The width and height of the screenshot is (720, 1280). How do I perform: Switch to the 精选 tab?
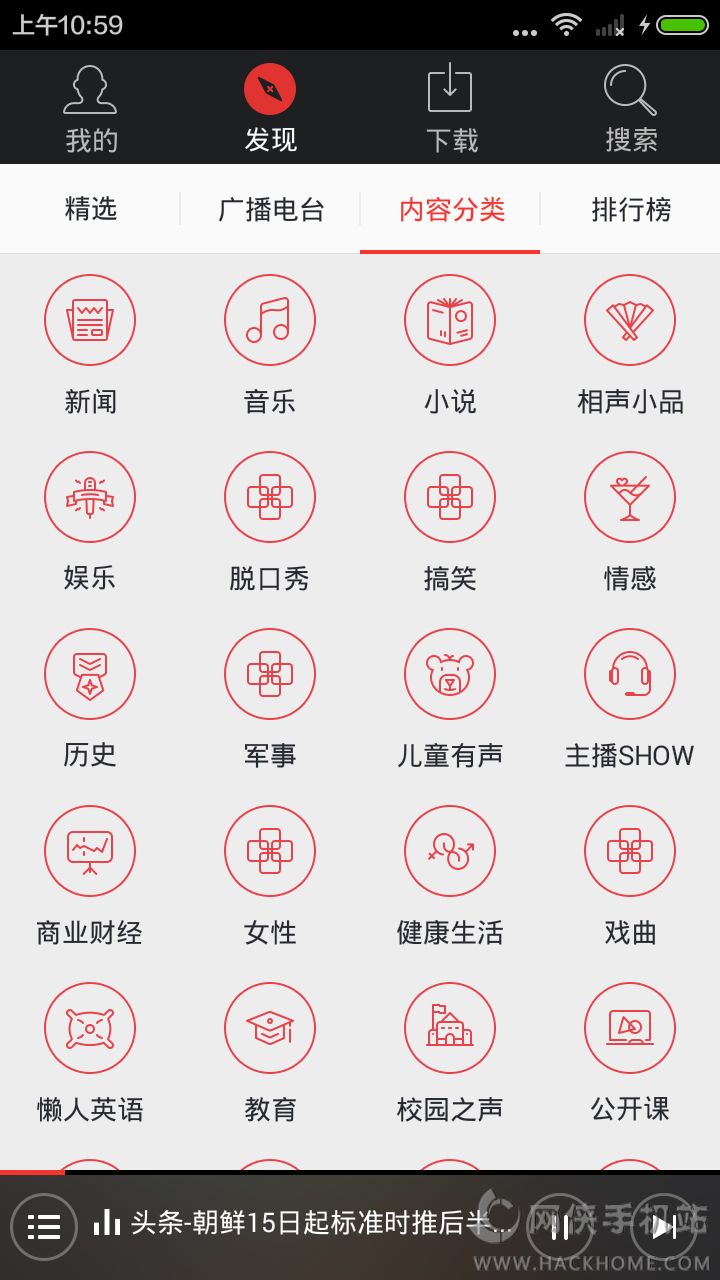click(x=90, y=209)
